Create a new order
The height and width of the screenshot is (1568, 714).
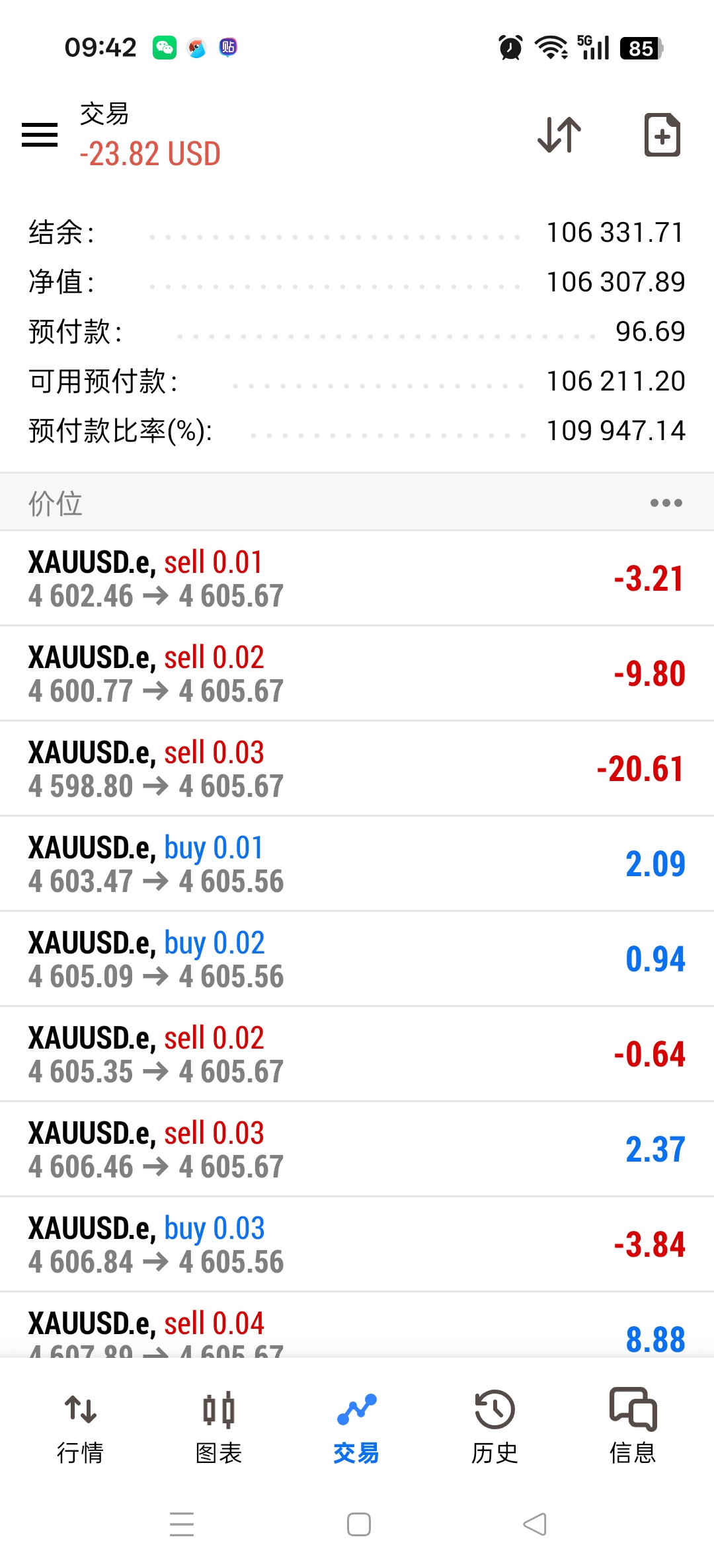(x=662, y=135)
